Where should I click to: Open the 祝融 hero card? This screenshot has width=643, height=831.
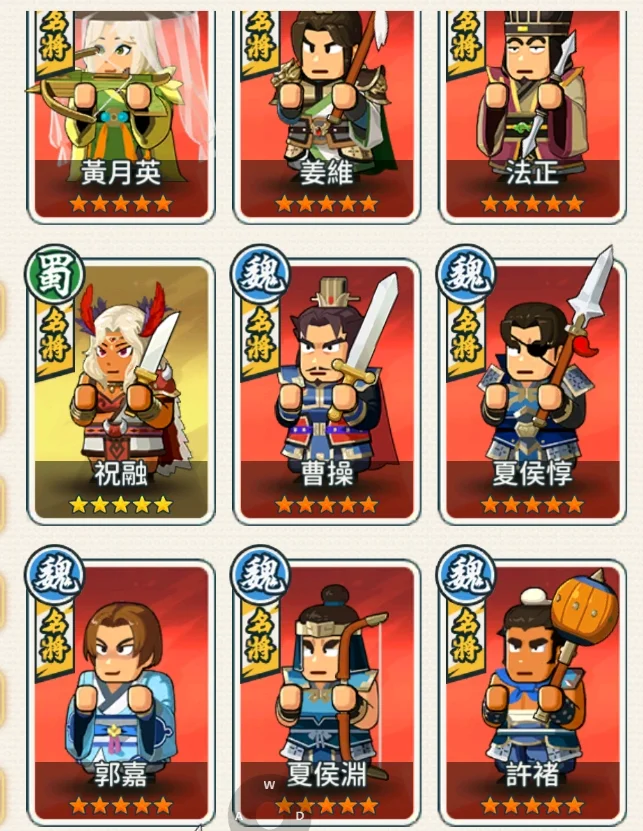[121, 390]
